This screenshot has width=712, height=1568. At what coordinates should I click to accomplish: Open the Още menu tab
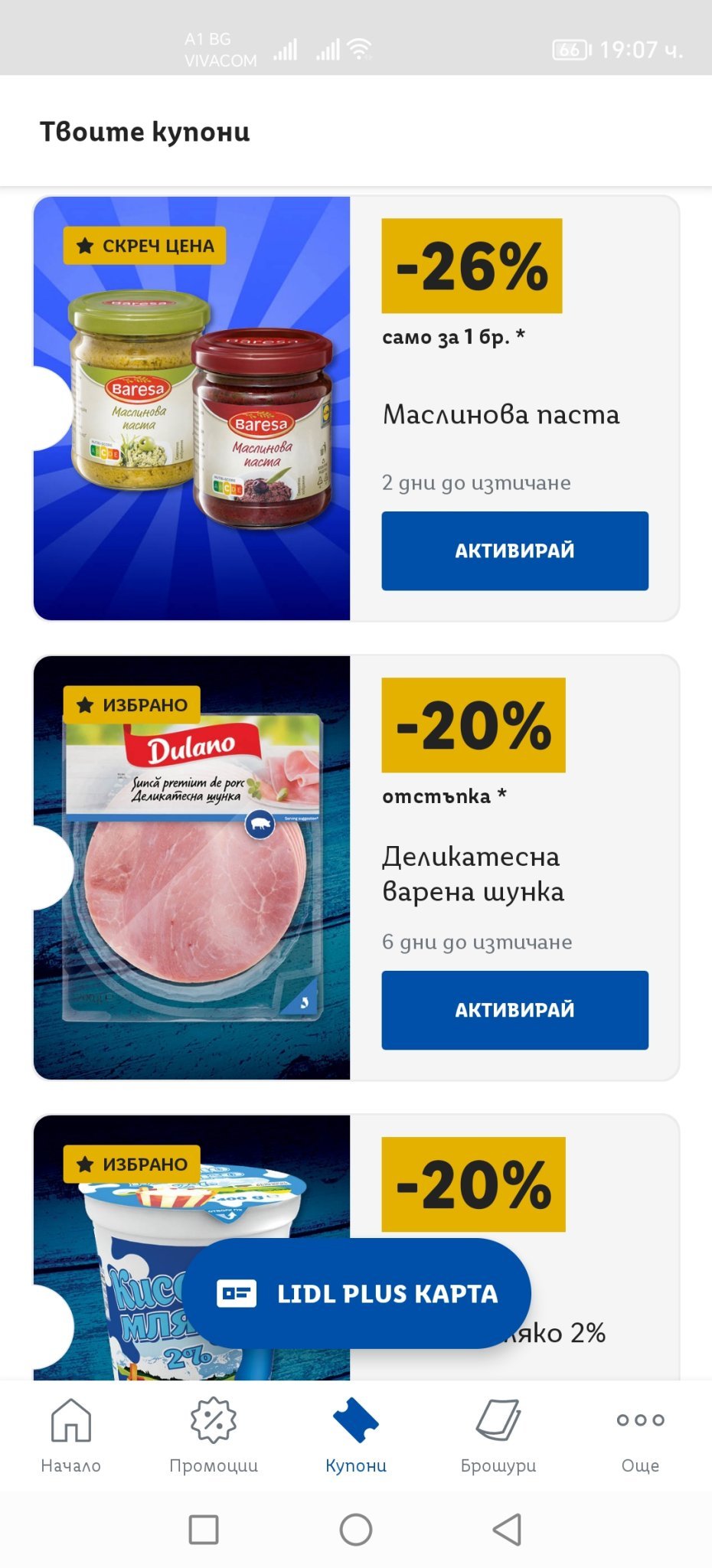click(640, 1436)
